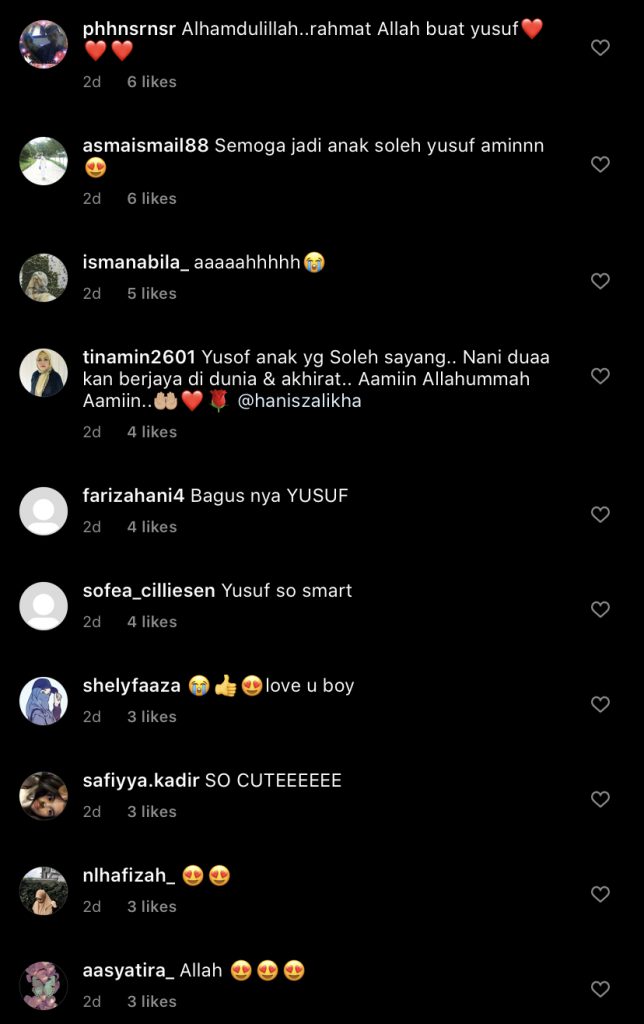The height and width of the screenshot is (1024, 644).
Task: Open the username farizahani4
Action: (133, 495)
